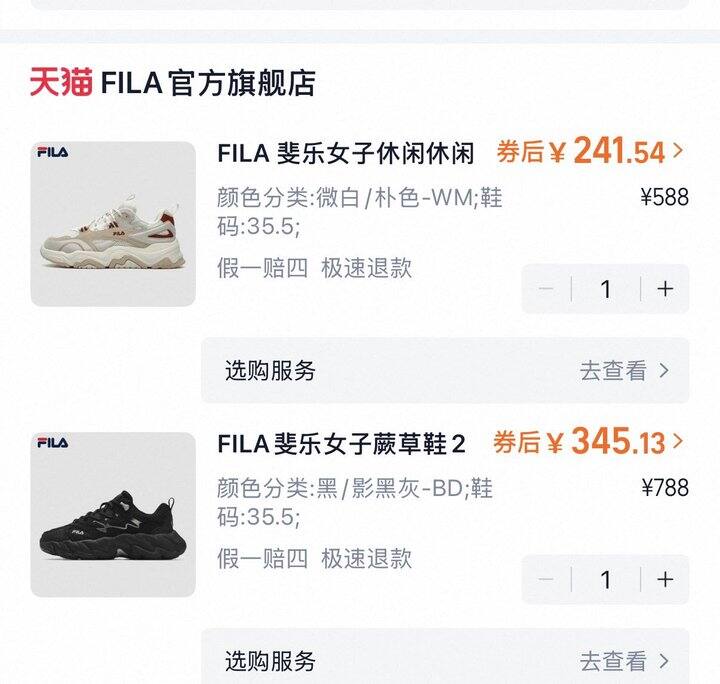Change color and size 黑/影黑灰-BD selection
Image resolution: width=720 pixels, height=684 pixels.
click(x=355, y=501)
